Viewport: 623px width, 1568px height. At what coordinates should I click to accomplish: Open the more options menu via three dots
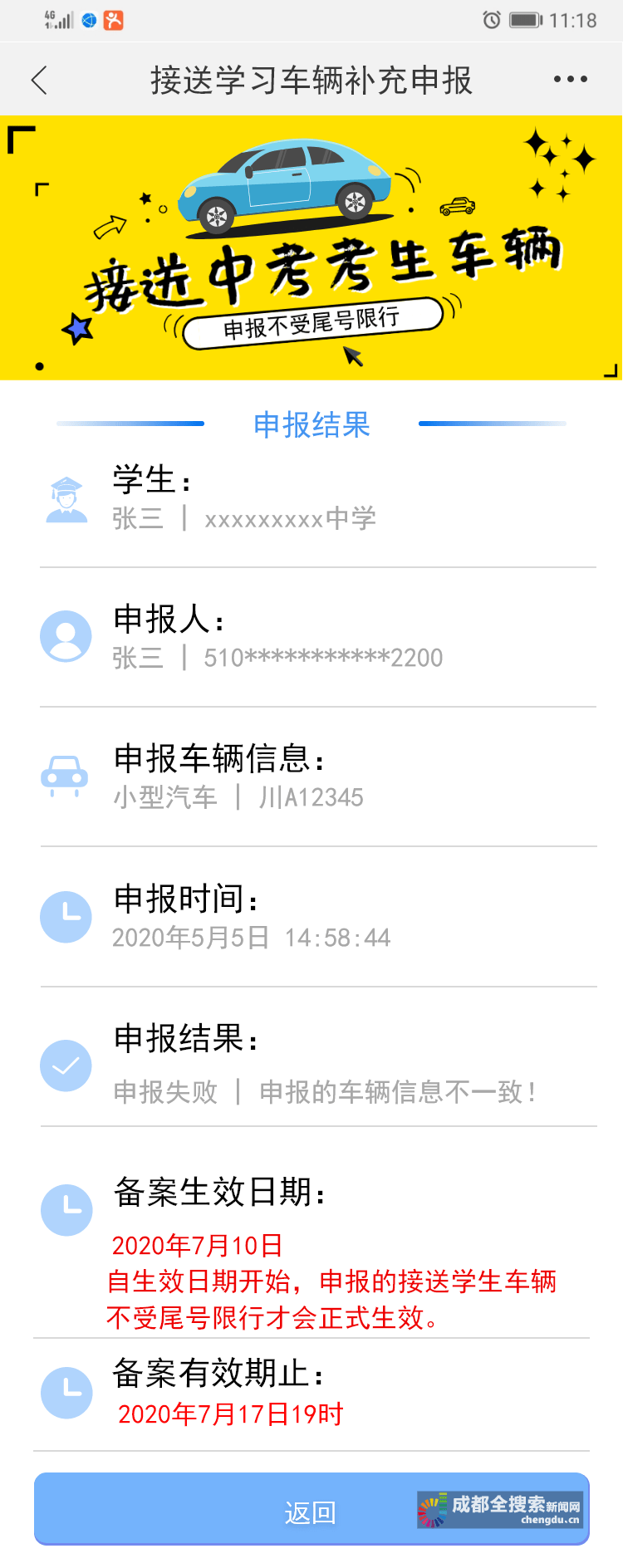click(x=570, y=79)
